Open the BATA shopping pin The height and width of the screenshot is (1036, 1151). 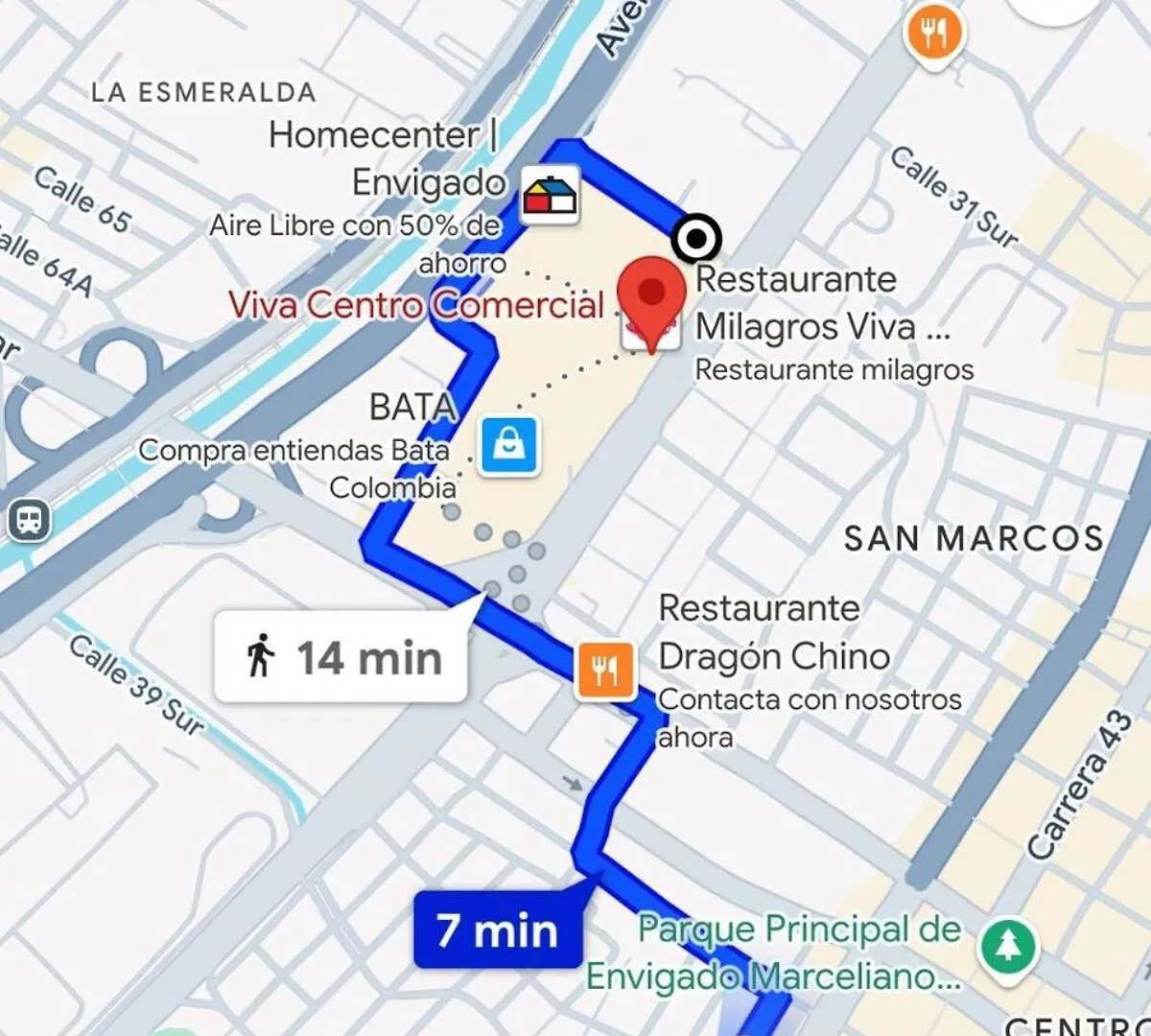(509, 446)
